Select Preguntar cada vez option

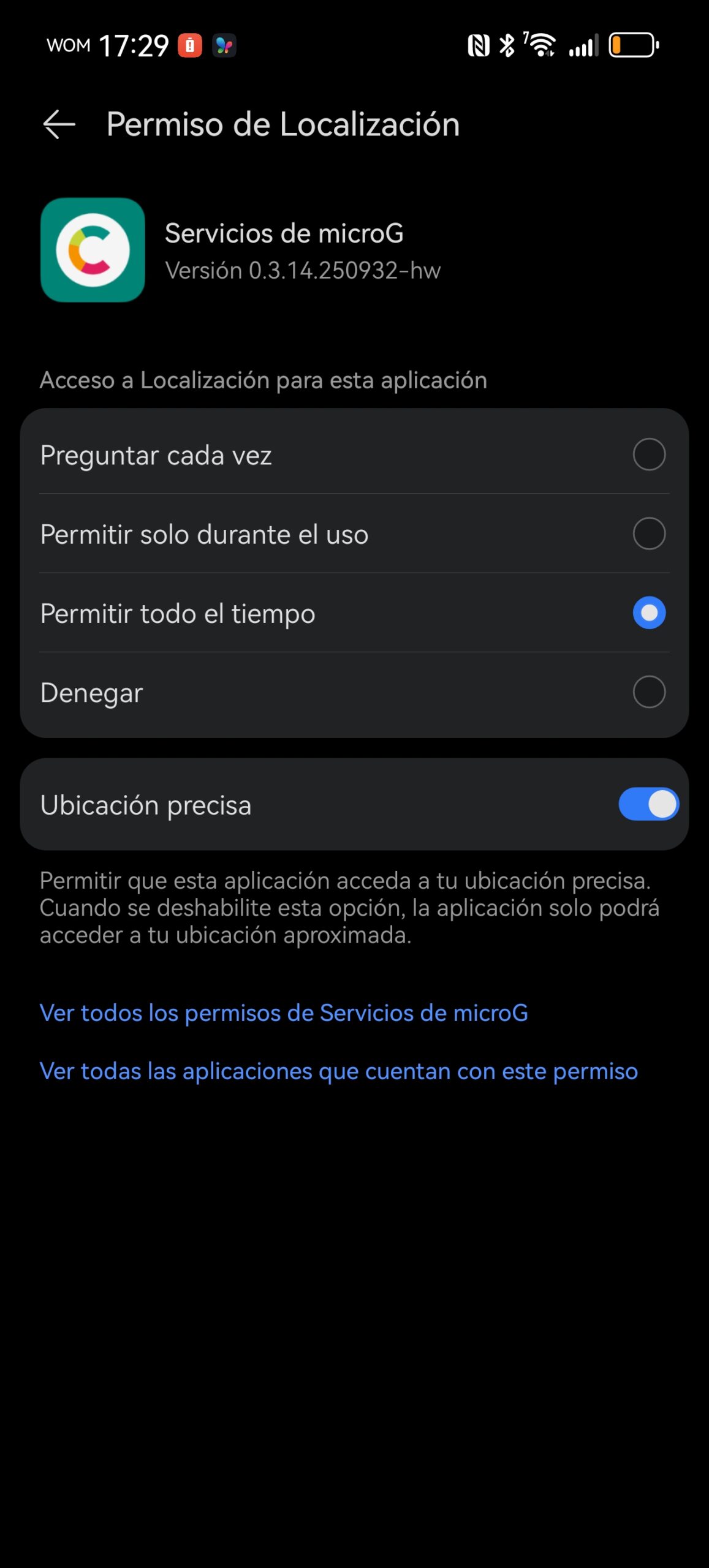point(648,454)
